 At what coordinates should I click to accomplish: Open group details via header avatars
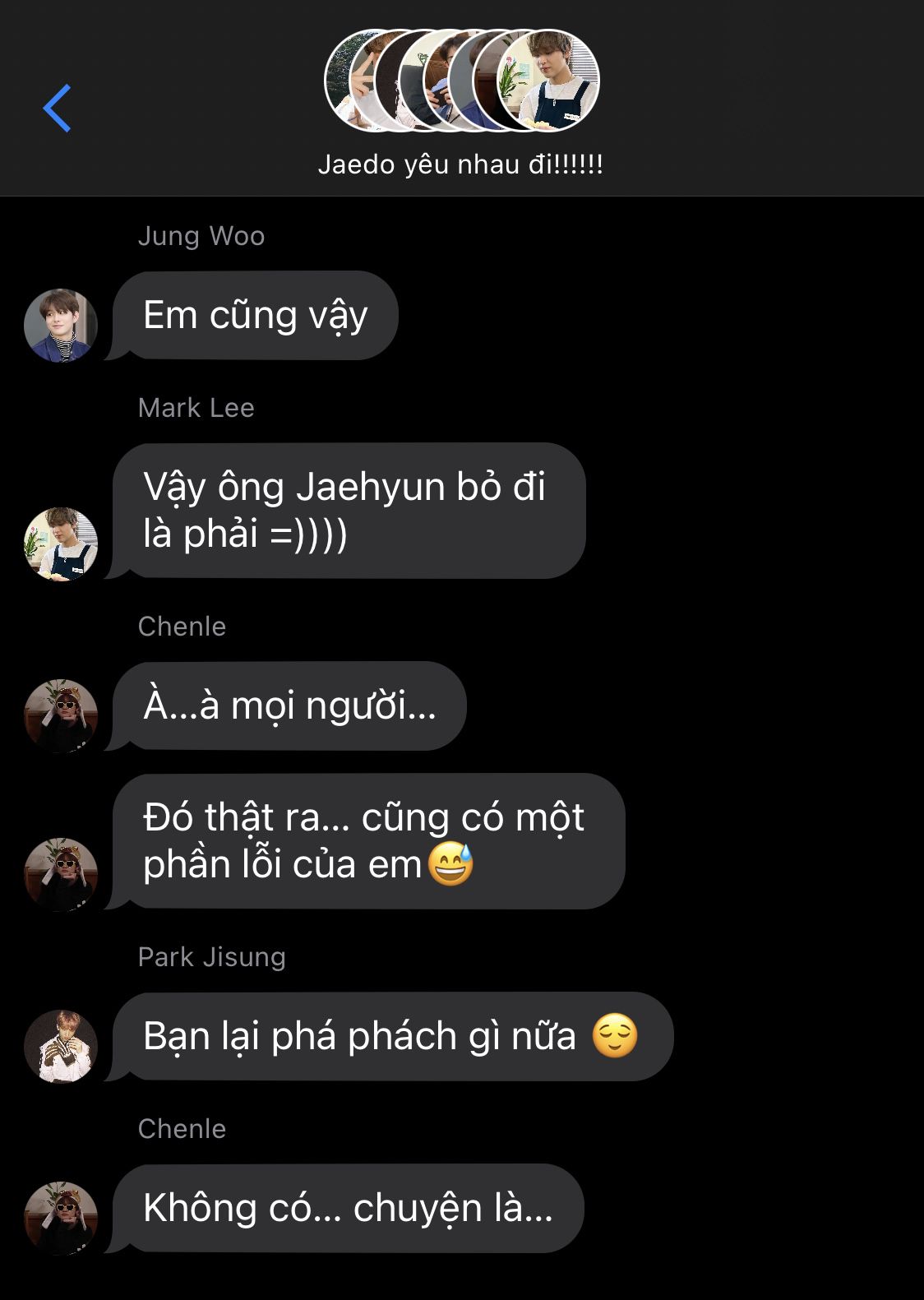click(461, 81)
